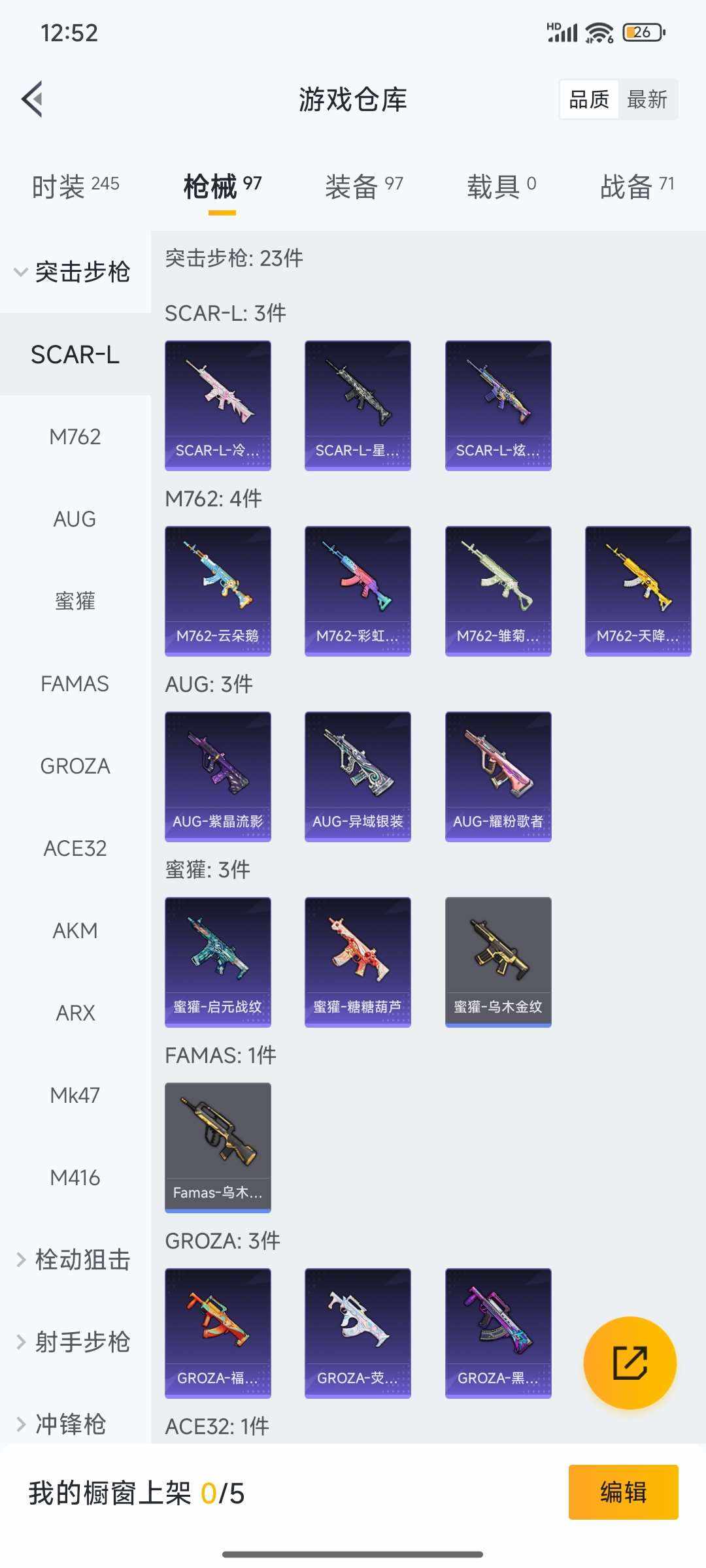The image size is (706, 1568).
Task: Tap the yellow share floating button
Action: (x=630, y=1362)
